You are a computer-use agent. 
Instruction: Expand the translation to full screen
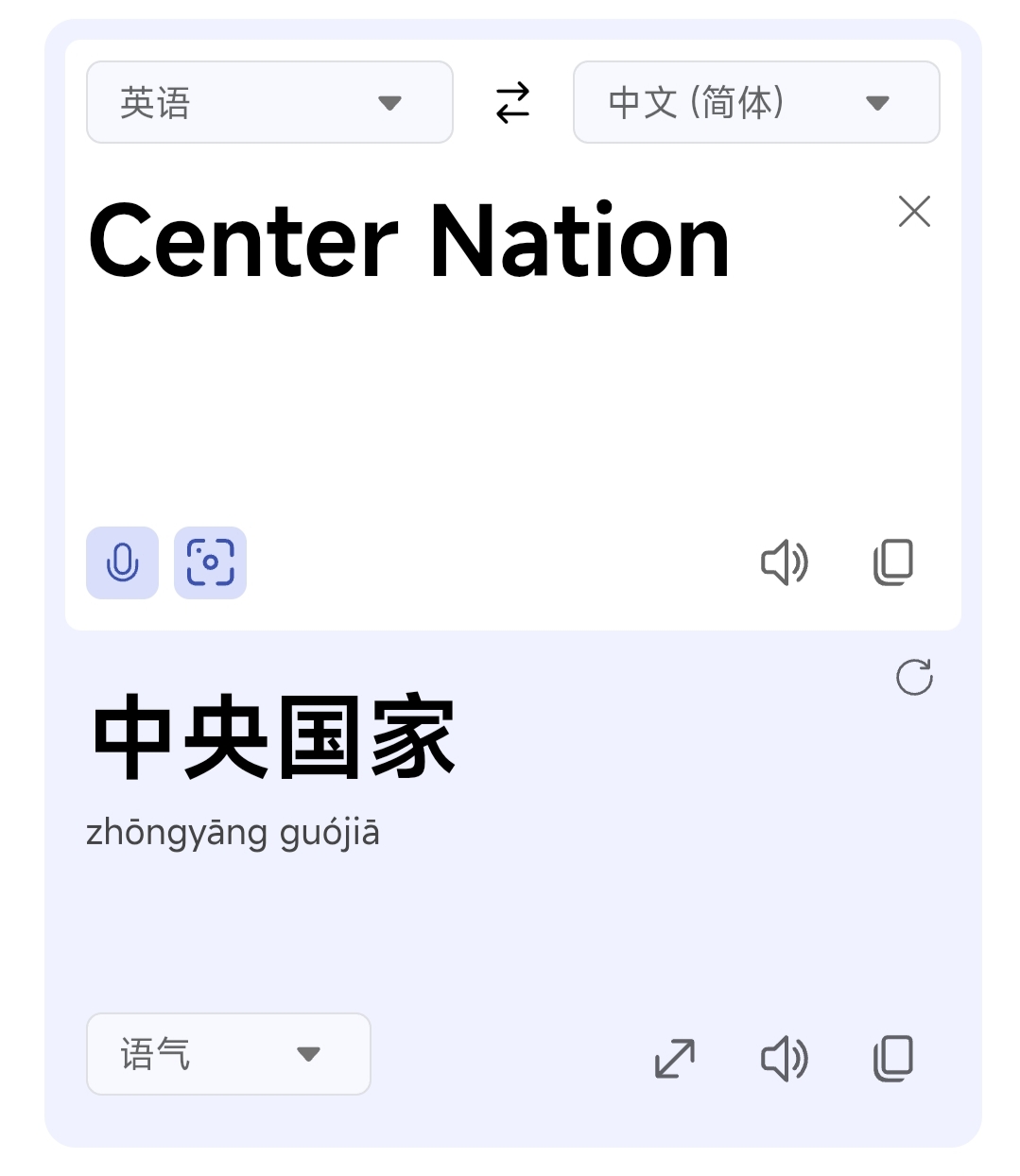[x=675, y=1058]
